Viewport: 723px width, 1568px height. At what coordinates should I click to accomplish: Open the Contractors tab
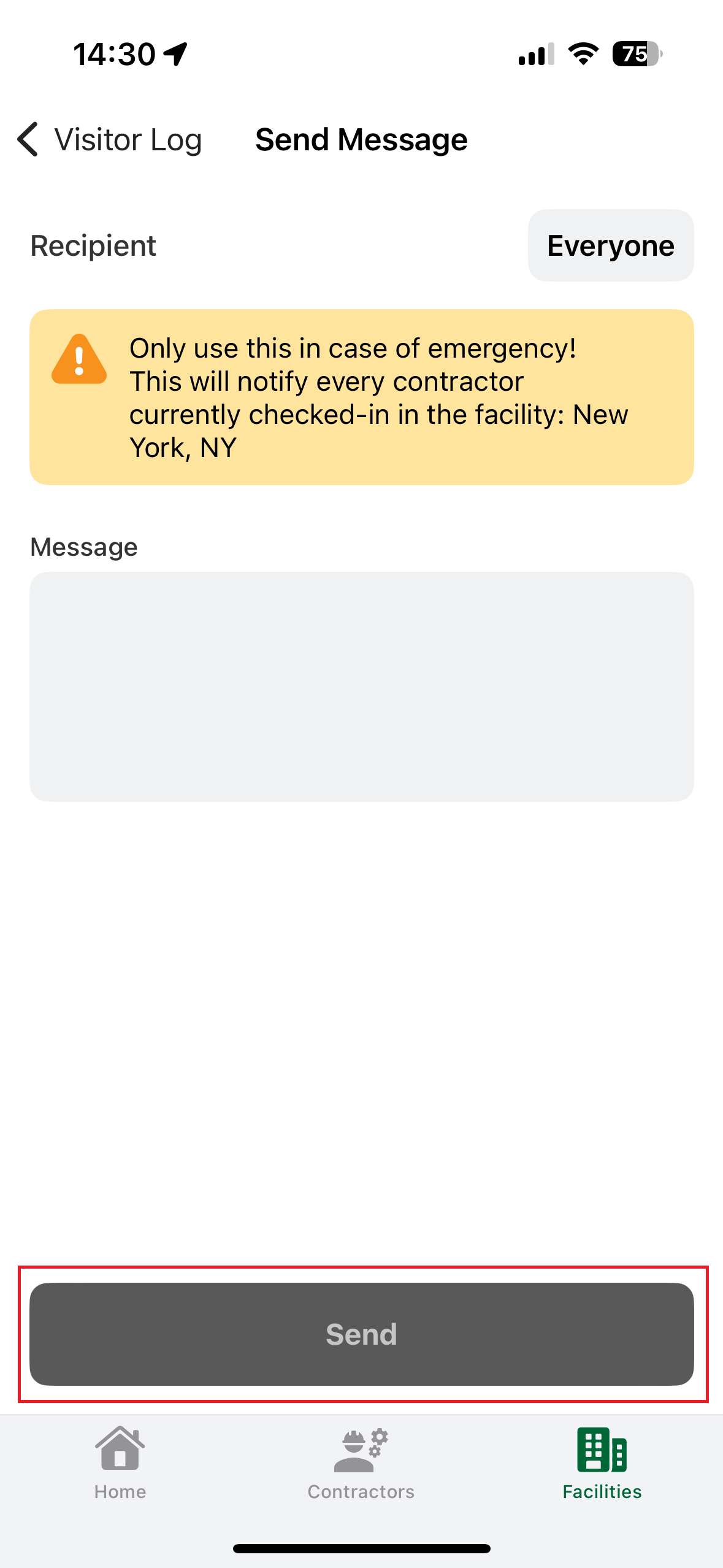coord(361,1462)
